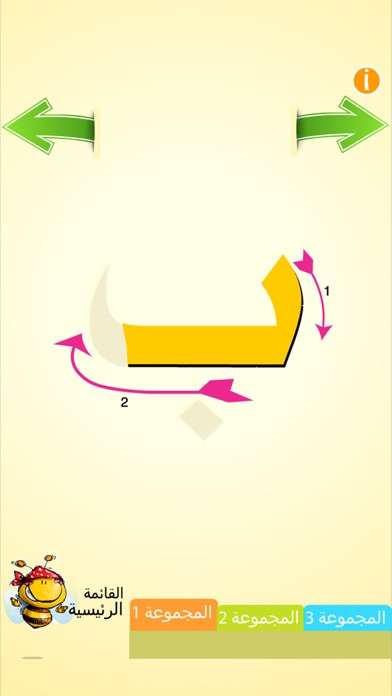The height and width of the screenshot is (696, 392).
Task: Switch to المجموعة 3 tab
Action: click(348, 617)
